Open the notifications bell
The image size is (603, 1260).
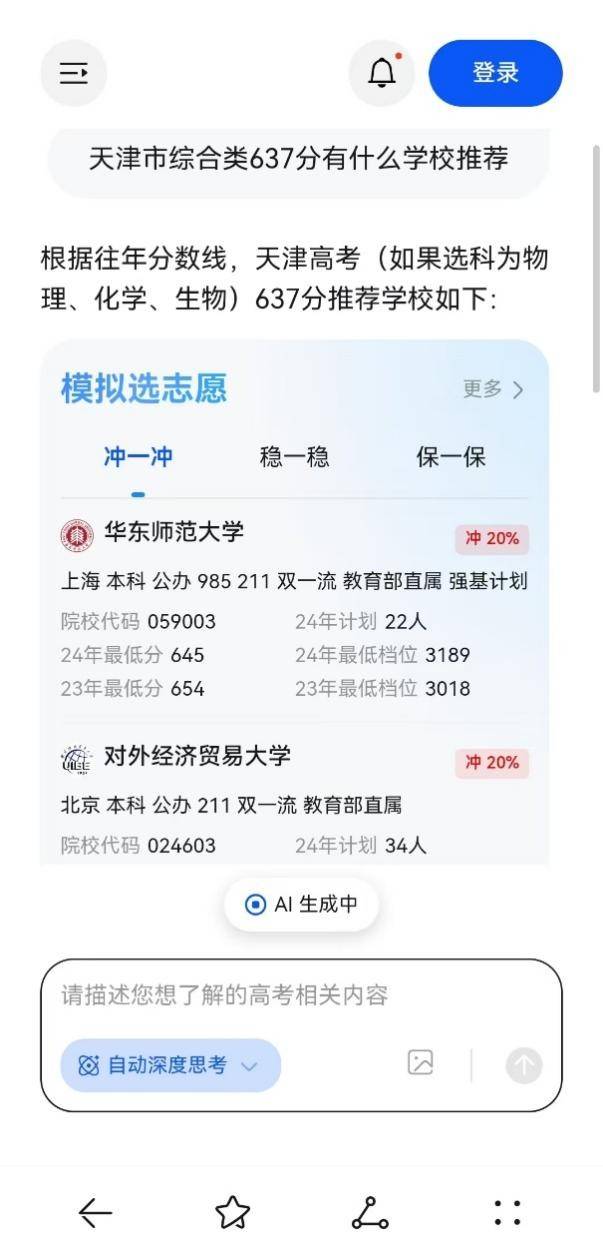(382, 73)
